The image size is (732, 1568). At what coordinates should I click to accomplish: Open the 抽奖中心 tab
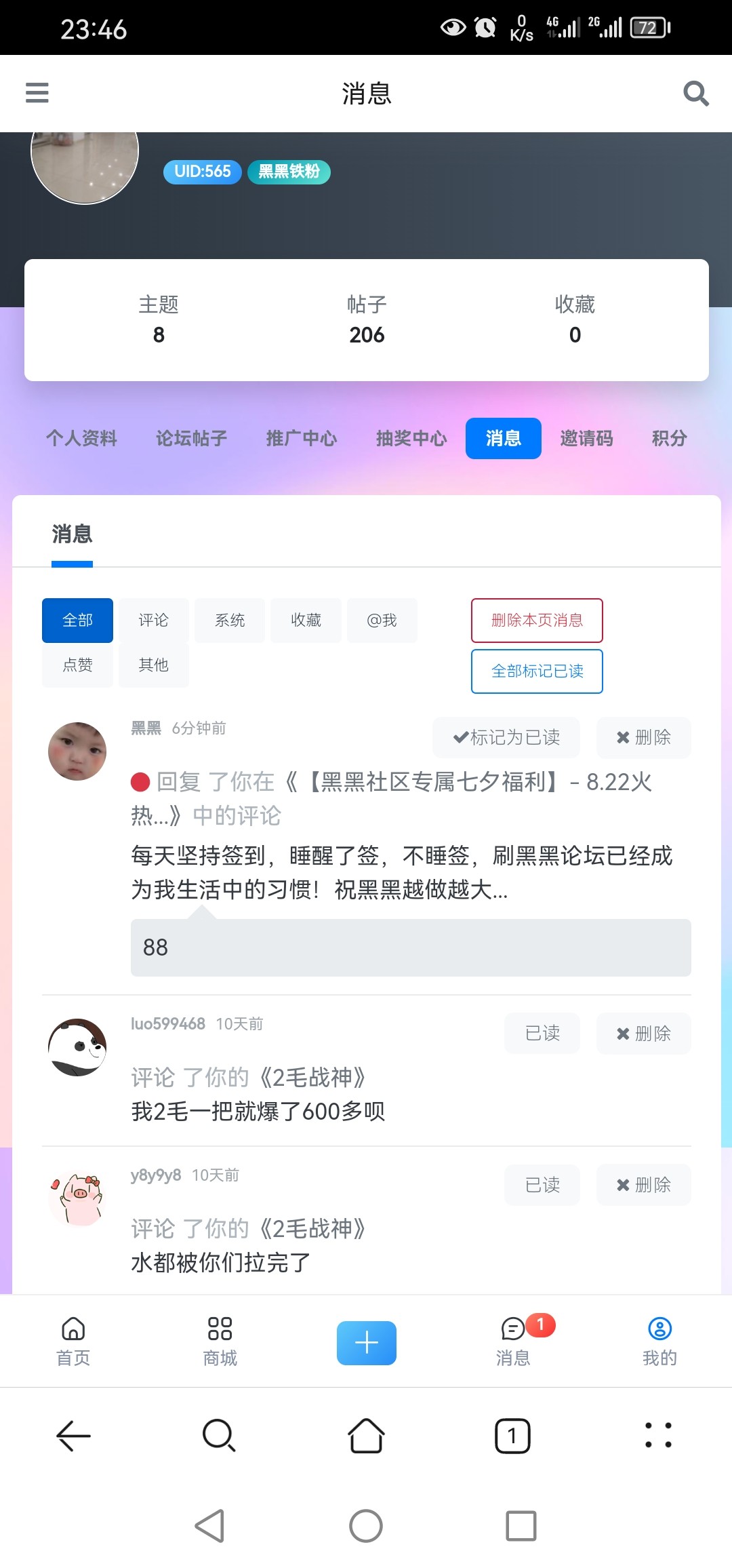[411, 438]
